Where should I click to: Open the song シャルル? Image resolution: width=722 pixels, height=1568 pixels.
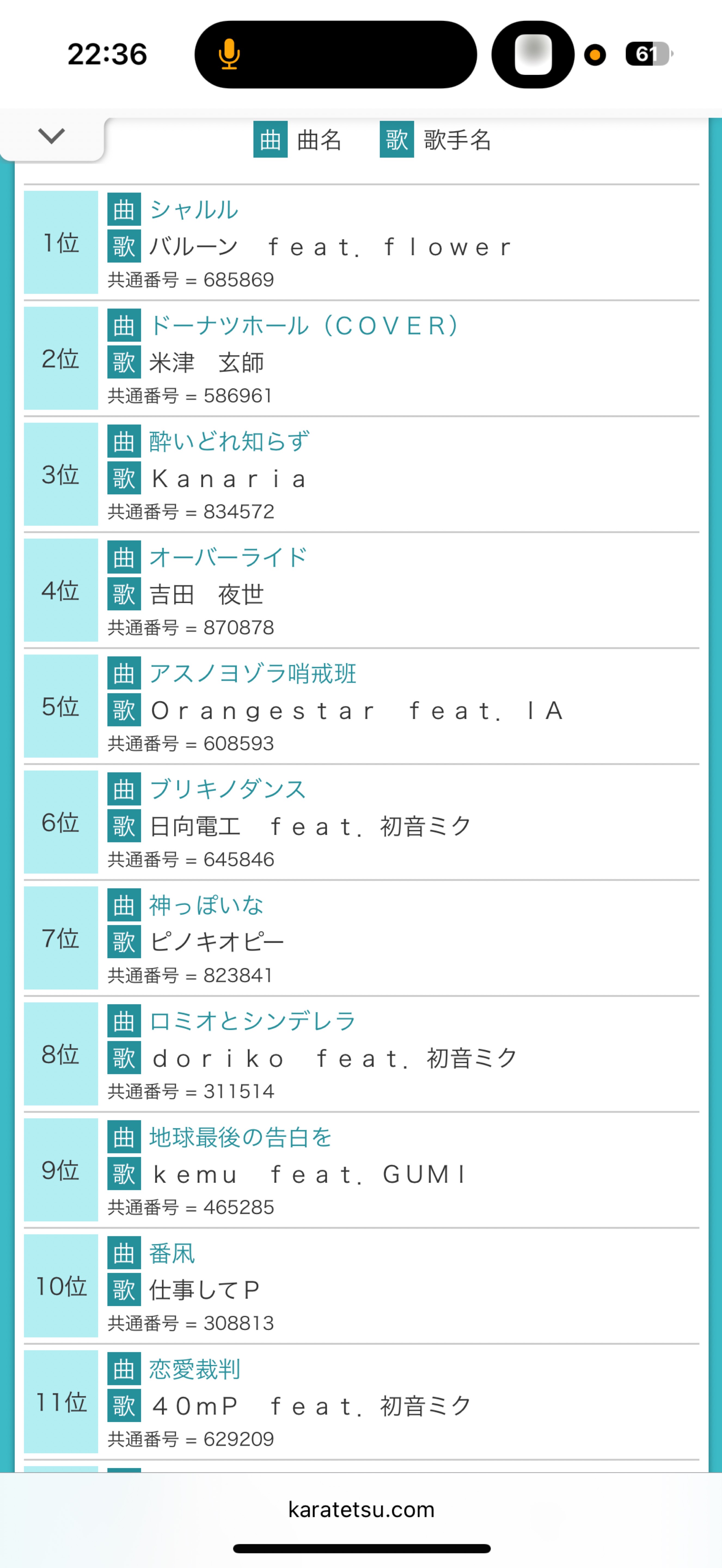[192, 210]
